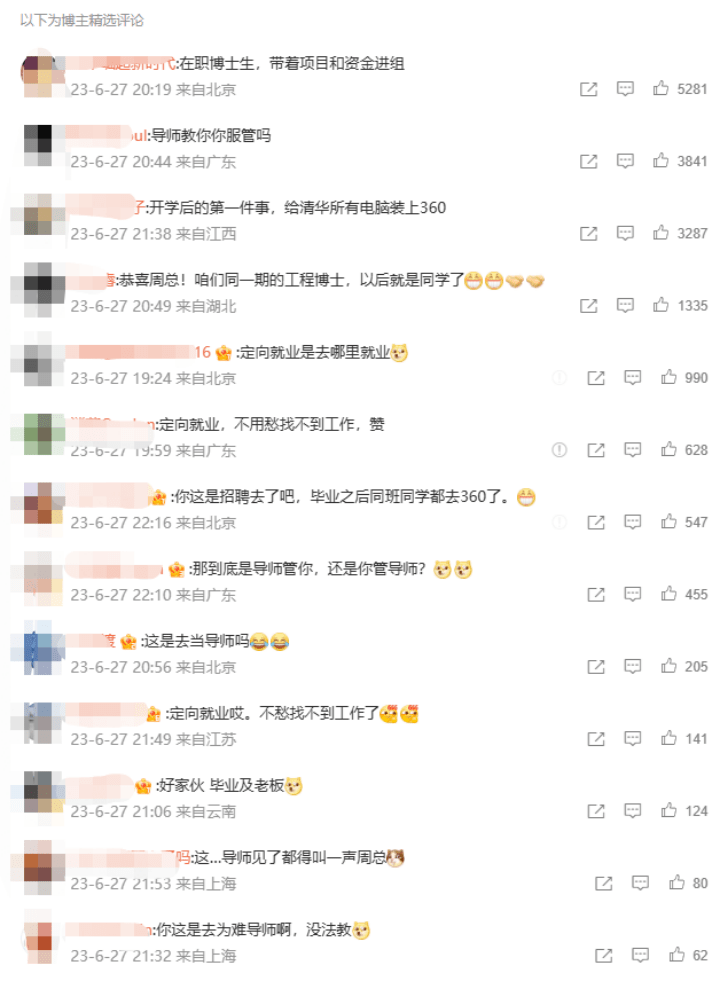
Task: Like the comment with 141 likes
Action: pyautogui.click(x=669, y=739)
